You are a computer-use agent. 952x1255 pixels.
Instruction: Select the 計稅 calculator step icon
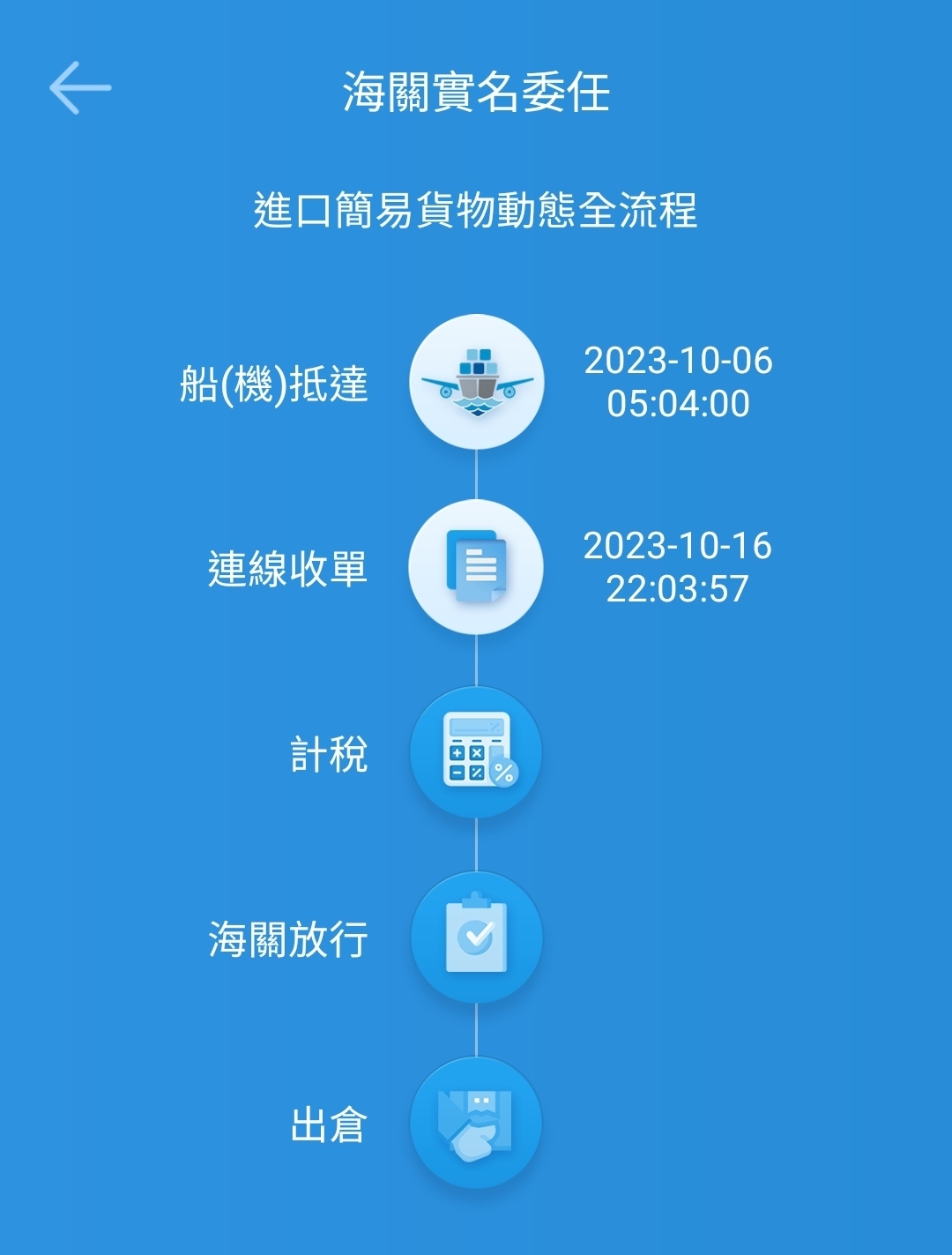point(476,752)
